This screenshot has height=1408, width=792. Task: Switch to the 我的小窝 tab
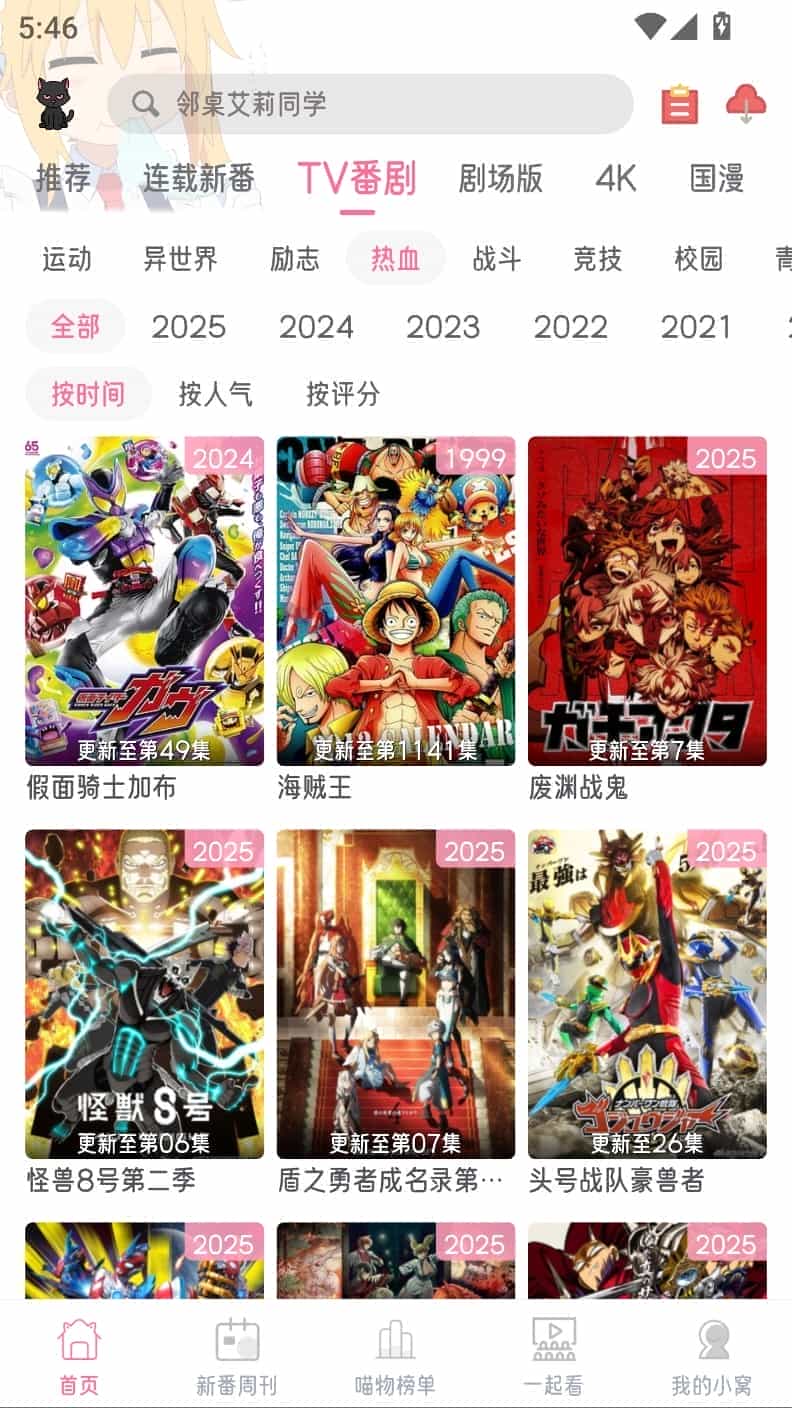coord(712,1356)
